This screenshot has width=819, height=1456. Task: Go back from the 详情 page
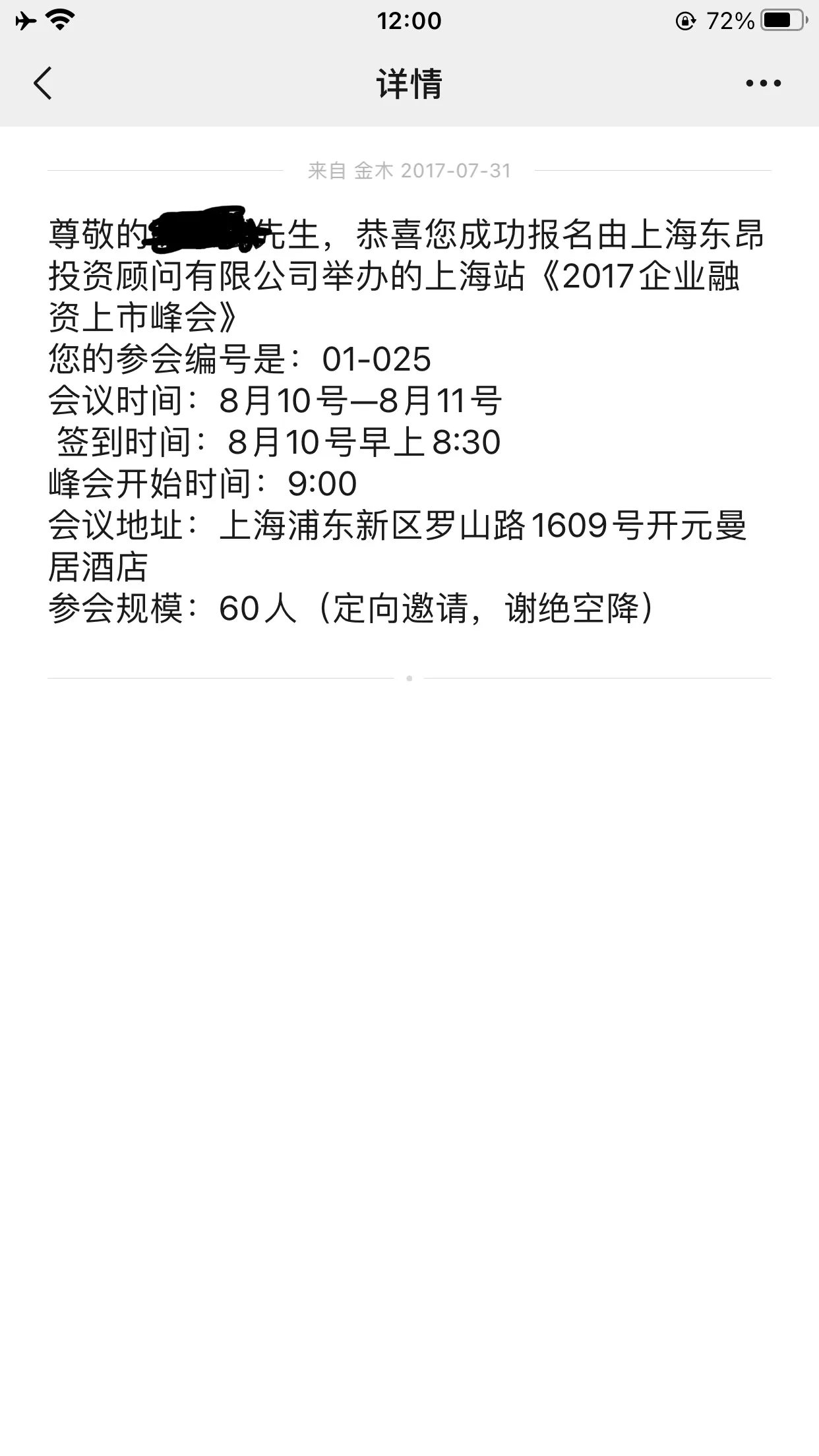(x=43, y=84)
